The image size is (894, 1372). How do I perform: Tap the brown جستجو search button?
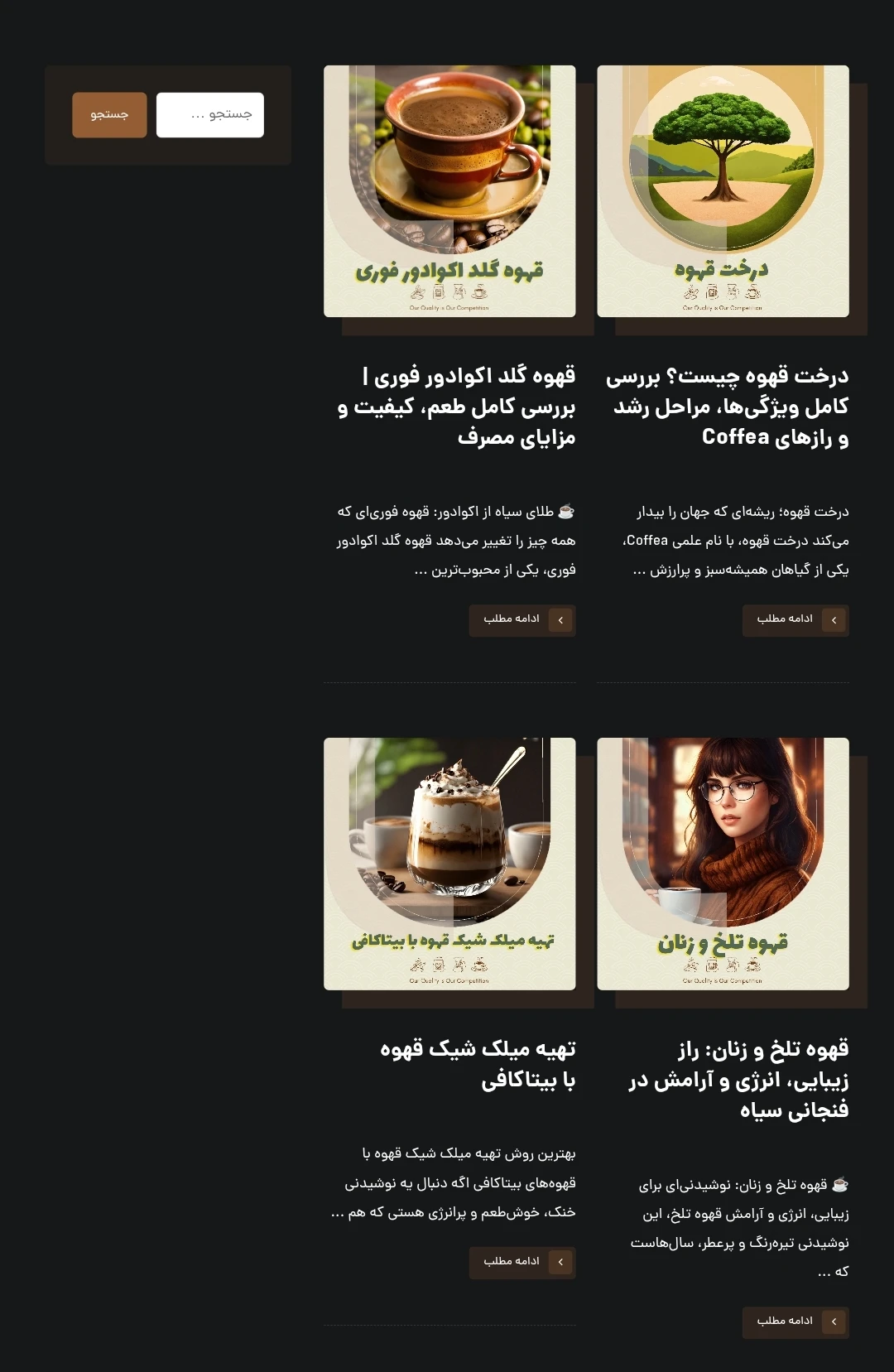109,114
